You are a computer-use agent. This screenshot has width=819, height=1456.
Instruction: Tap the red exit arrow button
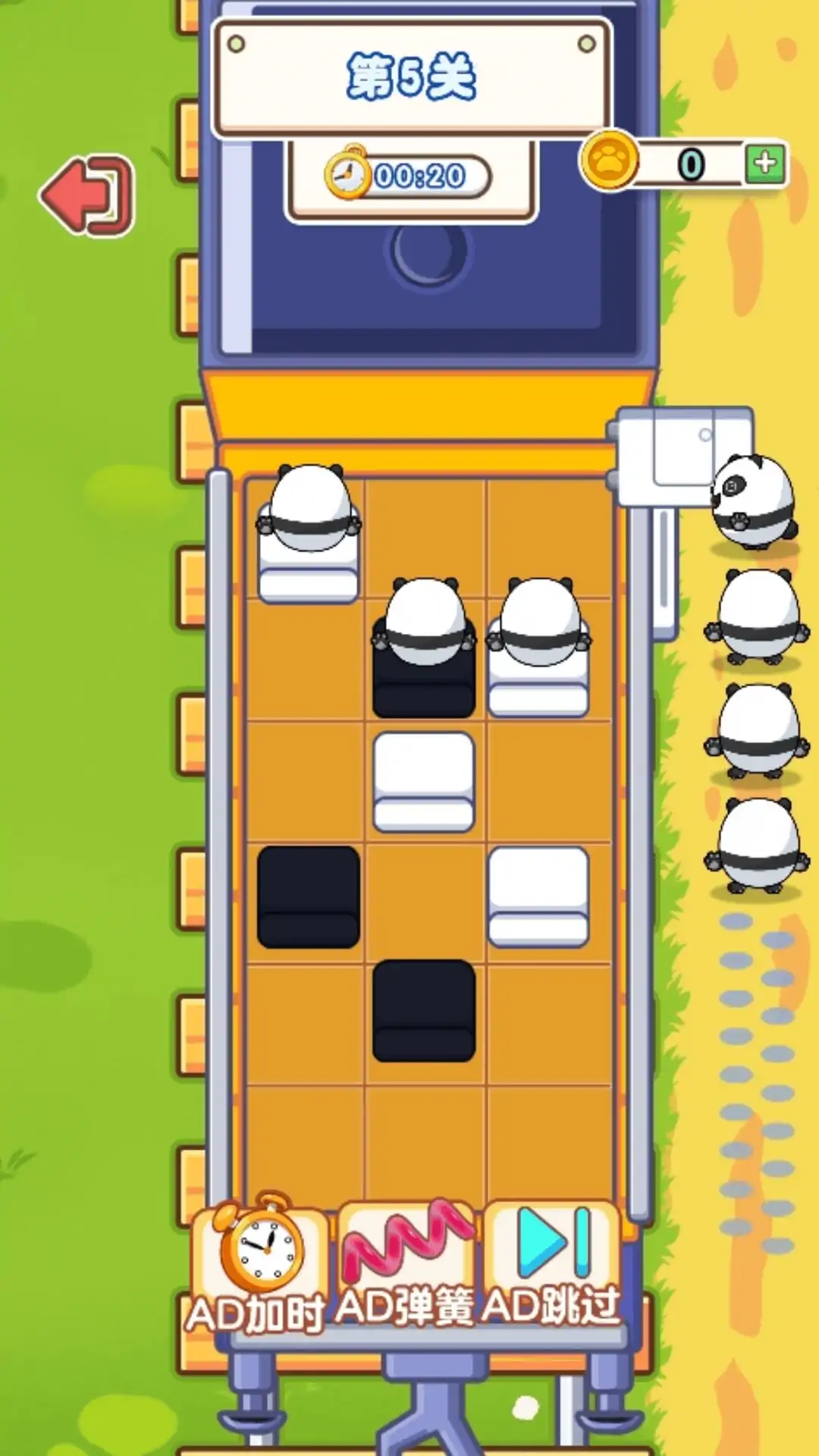pos(86,196)
